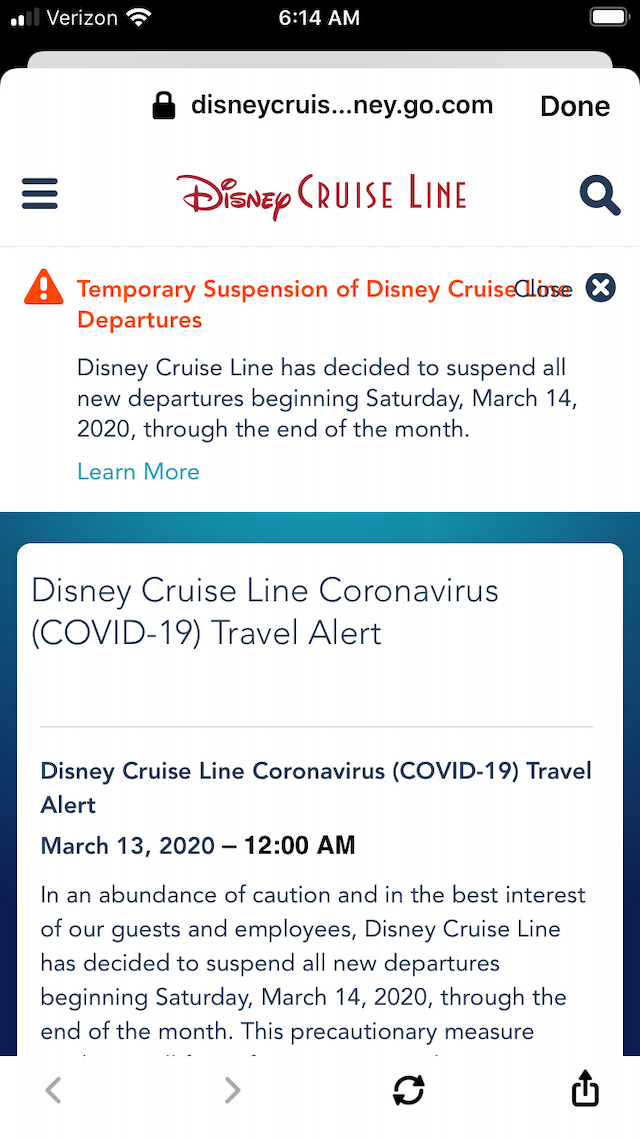The height and width of the screenshot is (1138, 640).
Task: Open the site search magnifier
Action: click(x=599, y=195)
